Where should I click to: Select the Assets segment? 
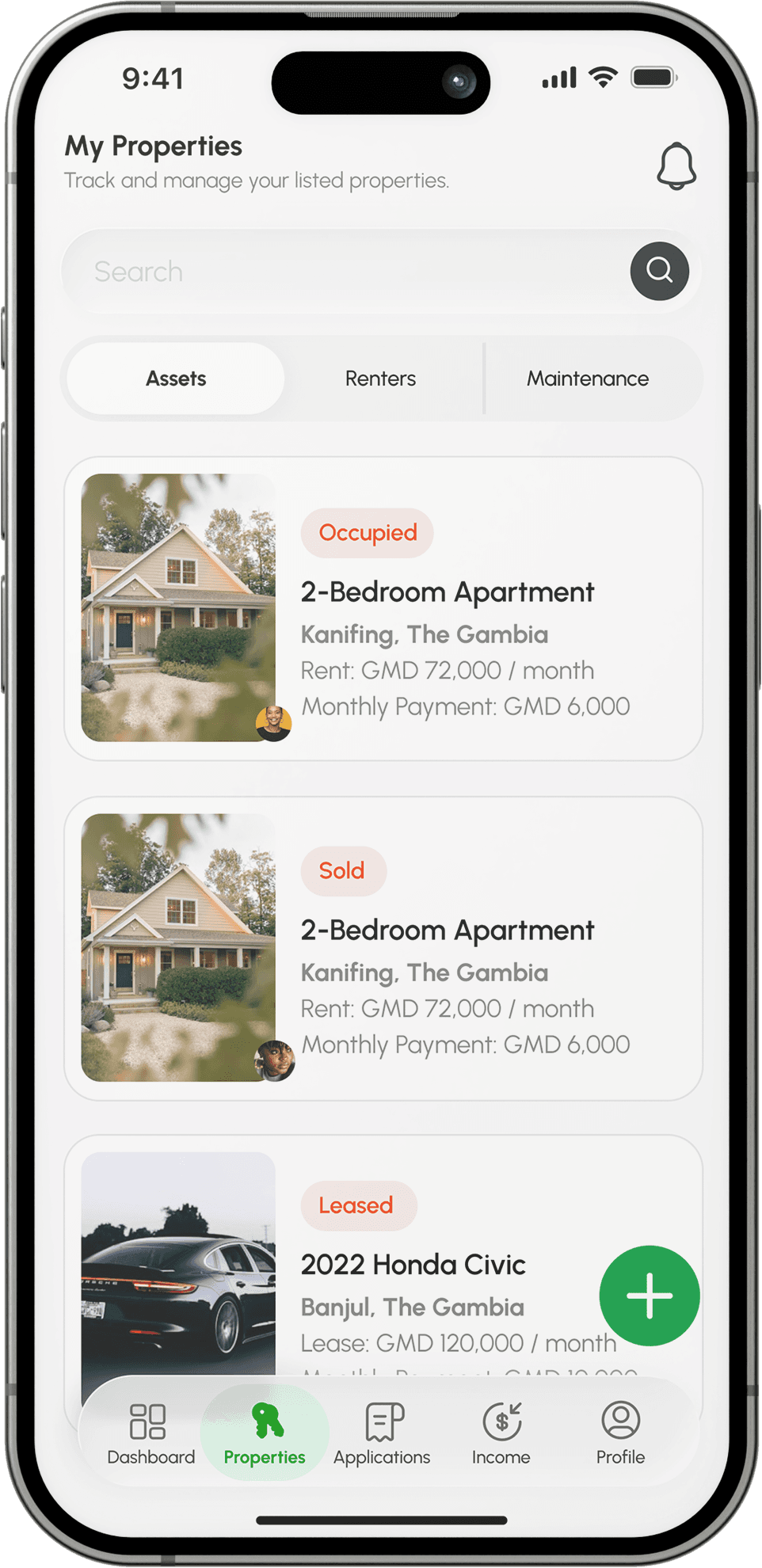tap(176, 379)
